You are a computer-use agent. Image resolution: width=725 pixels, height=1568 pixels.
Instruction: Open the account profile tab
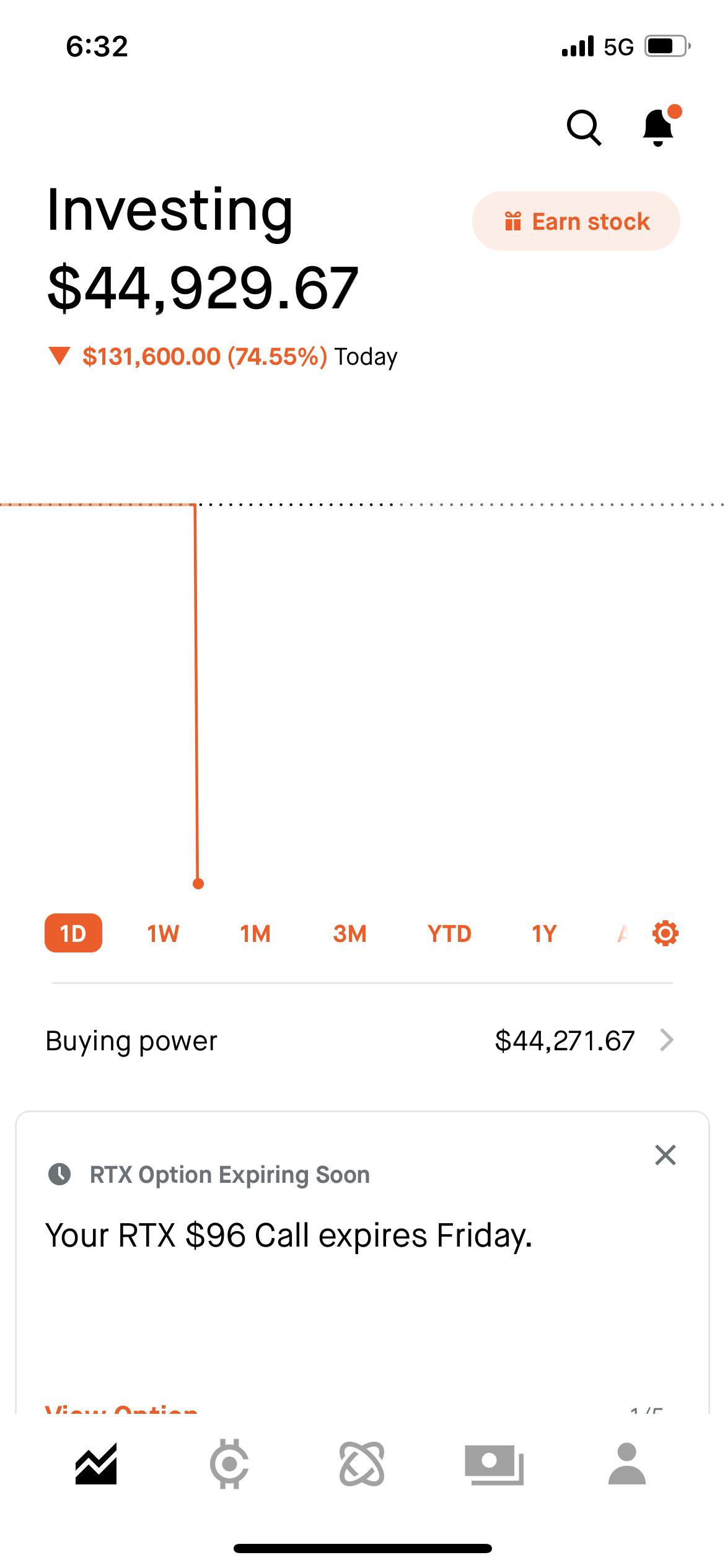coord(627,1464)
